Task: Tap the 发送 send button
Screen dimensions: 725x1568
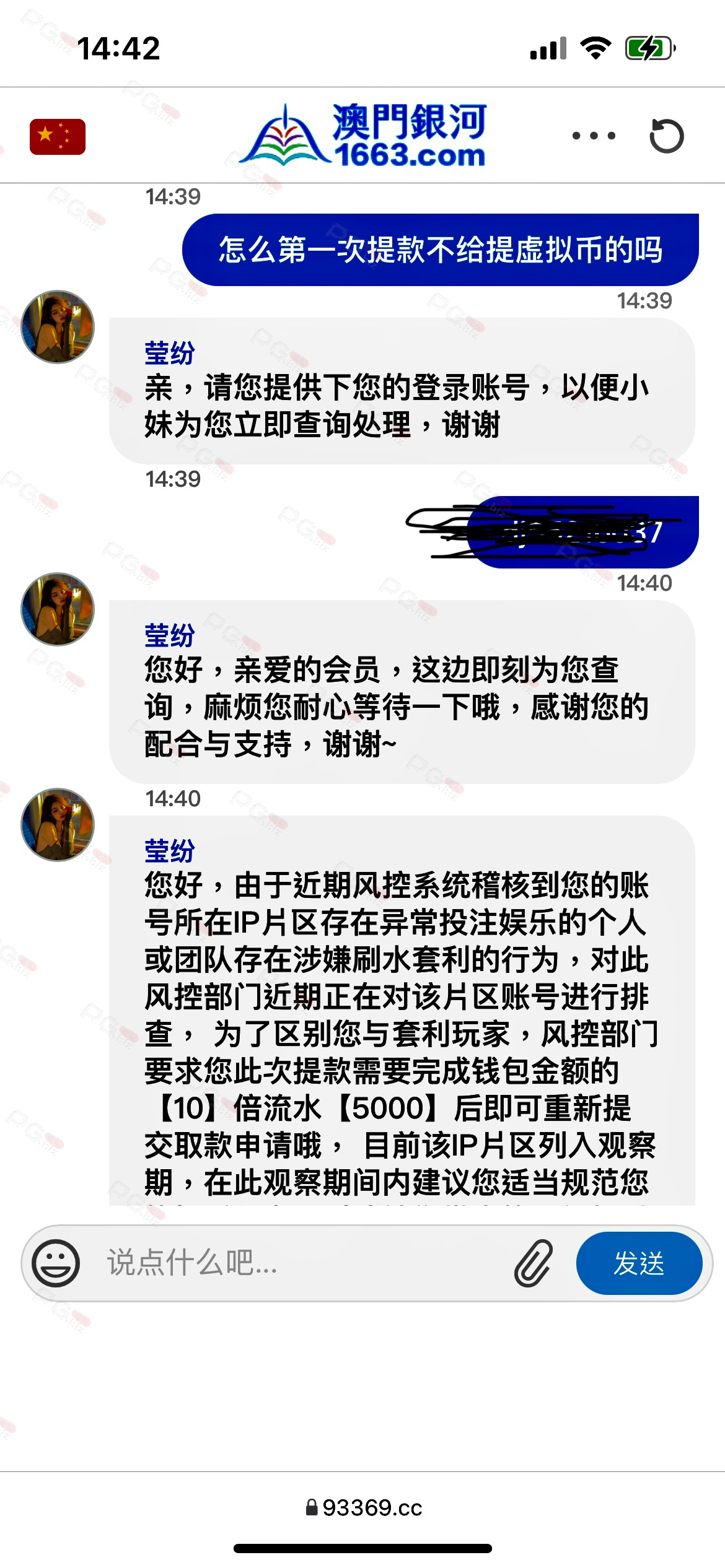Action: point(639,1263)
